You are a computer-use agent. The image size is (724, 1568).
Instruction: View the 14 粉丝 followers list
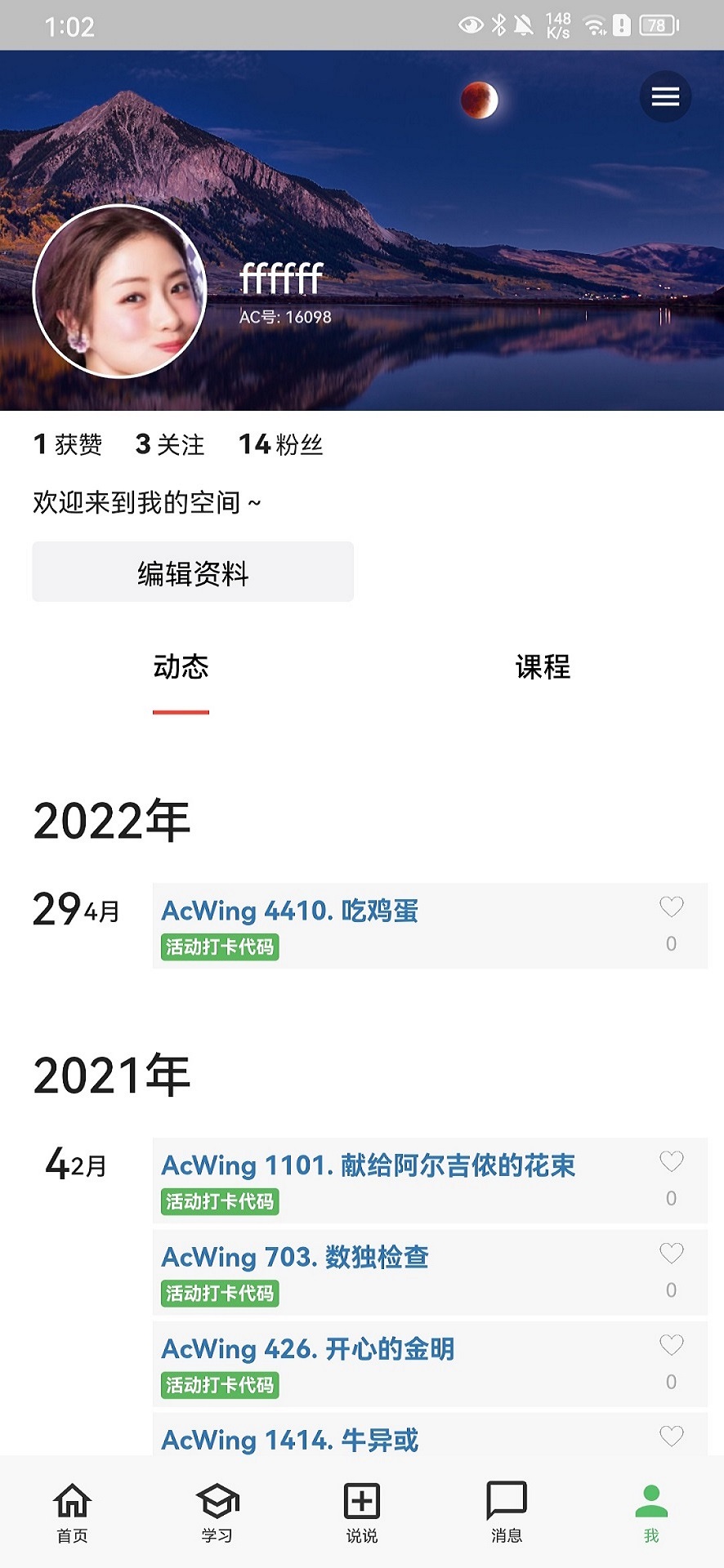280,444
